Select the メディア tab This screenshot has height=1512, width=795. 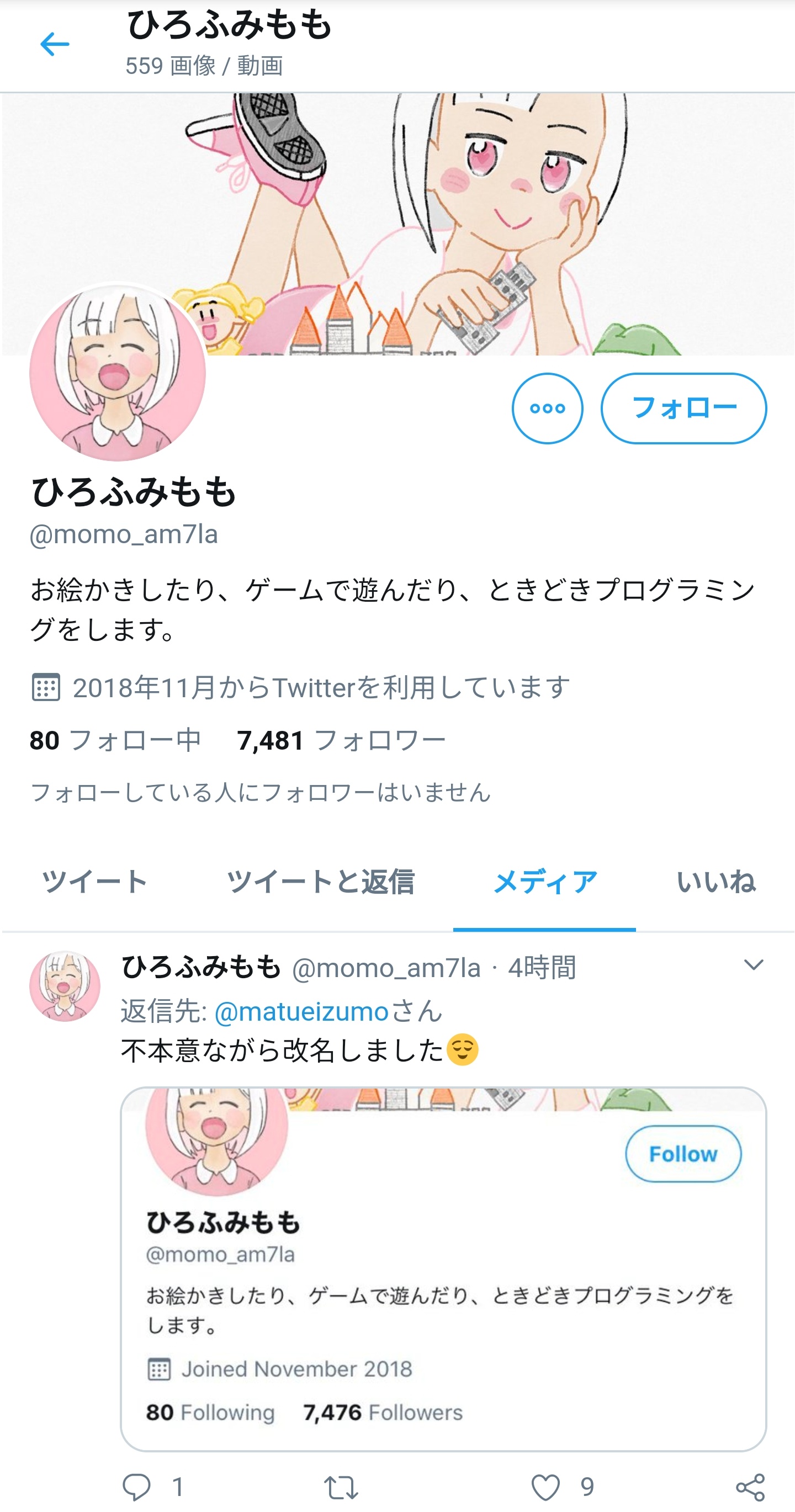point(545,882)
